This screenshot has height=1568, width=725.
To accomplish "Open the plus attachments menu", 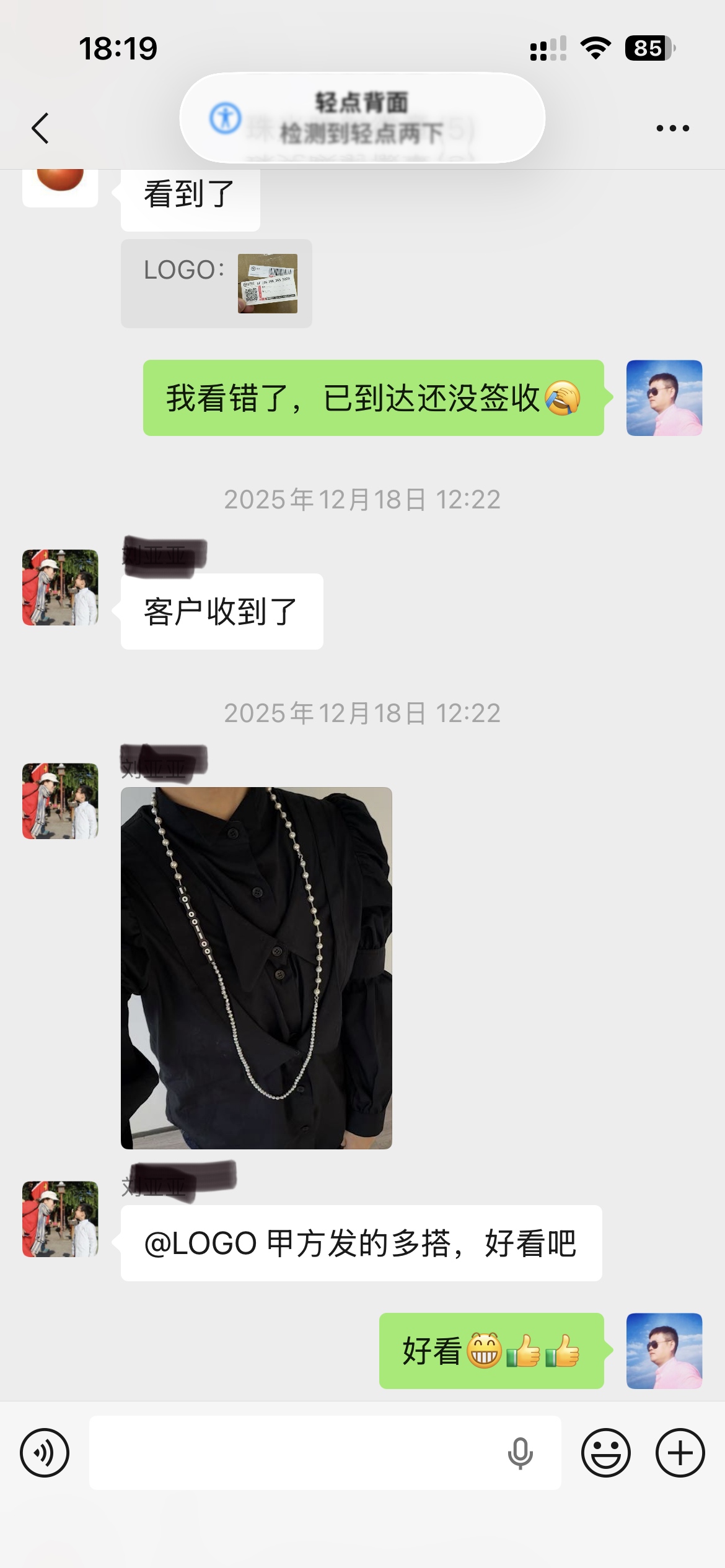I will click(x=680, y=1453).
